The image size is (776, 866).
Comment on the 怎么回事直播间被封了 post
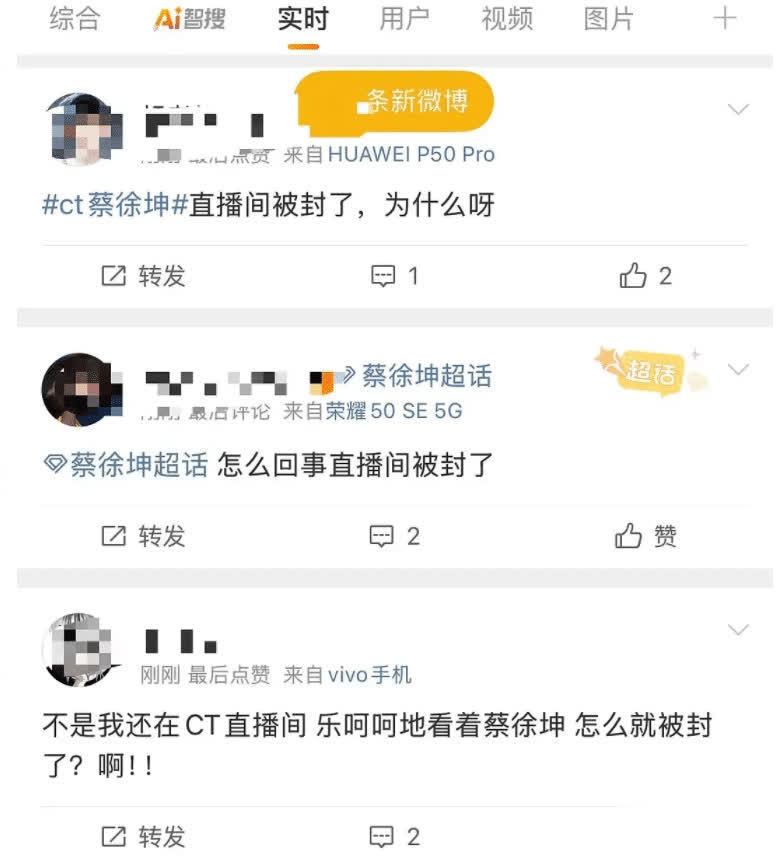(395, 536)
